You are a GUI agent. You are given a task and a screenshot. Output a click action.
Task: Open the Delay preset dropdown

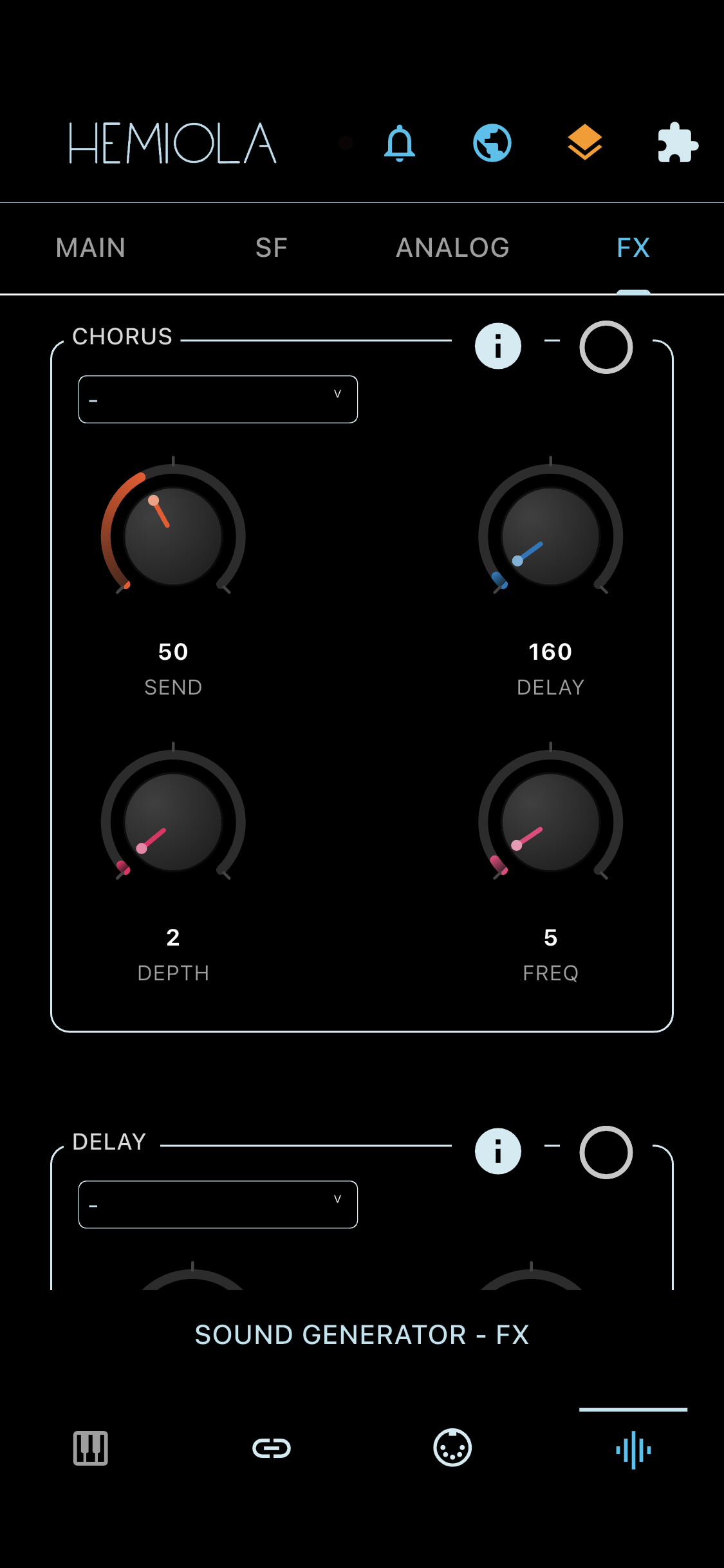(x=218, y=1204)
